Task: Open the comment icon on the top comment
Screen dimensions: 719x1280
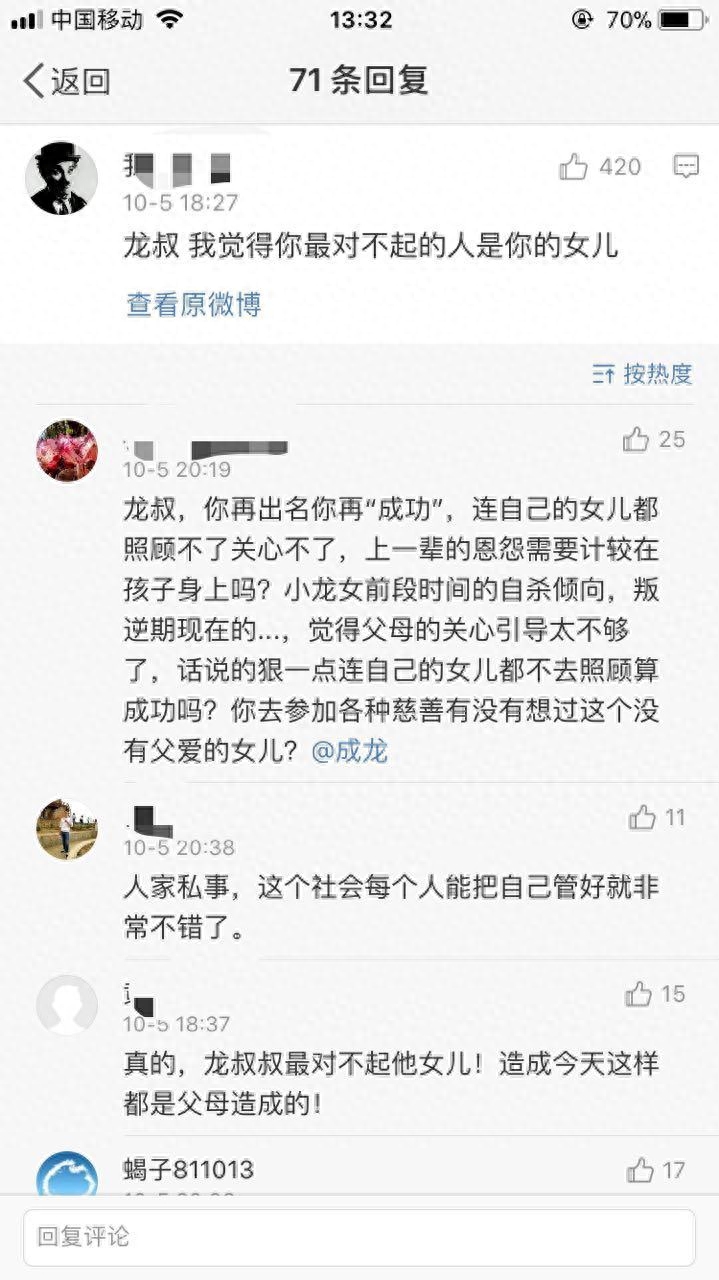Action: tap(686, 167)
